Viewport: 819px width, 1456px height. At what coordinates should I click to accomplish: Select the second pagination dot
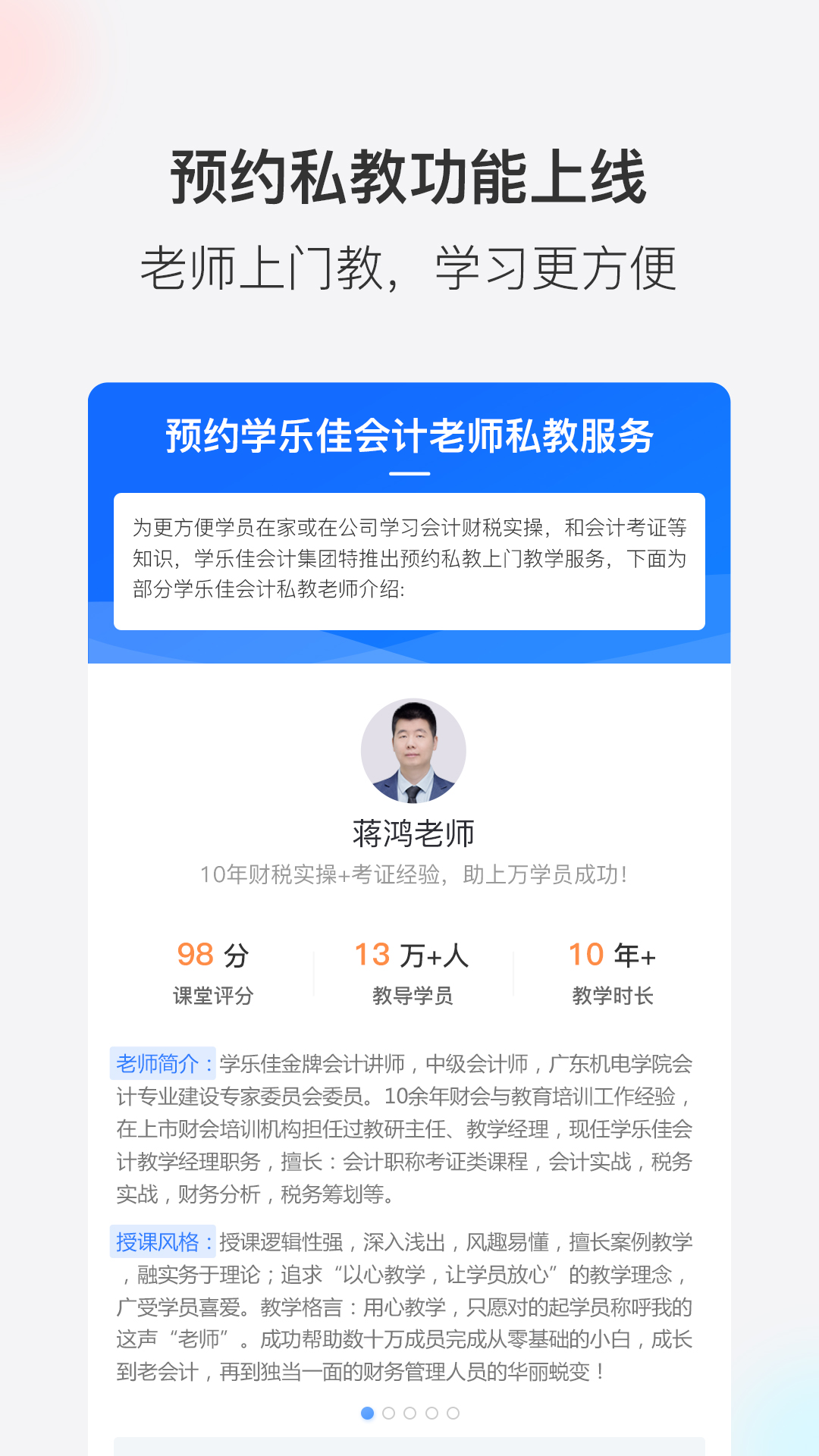click(389, 1413)
